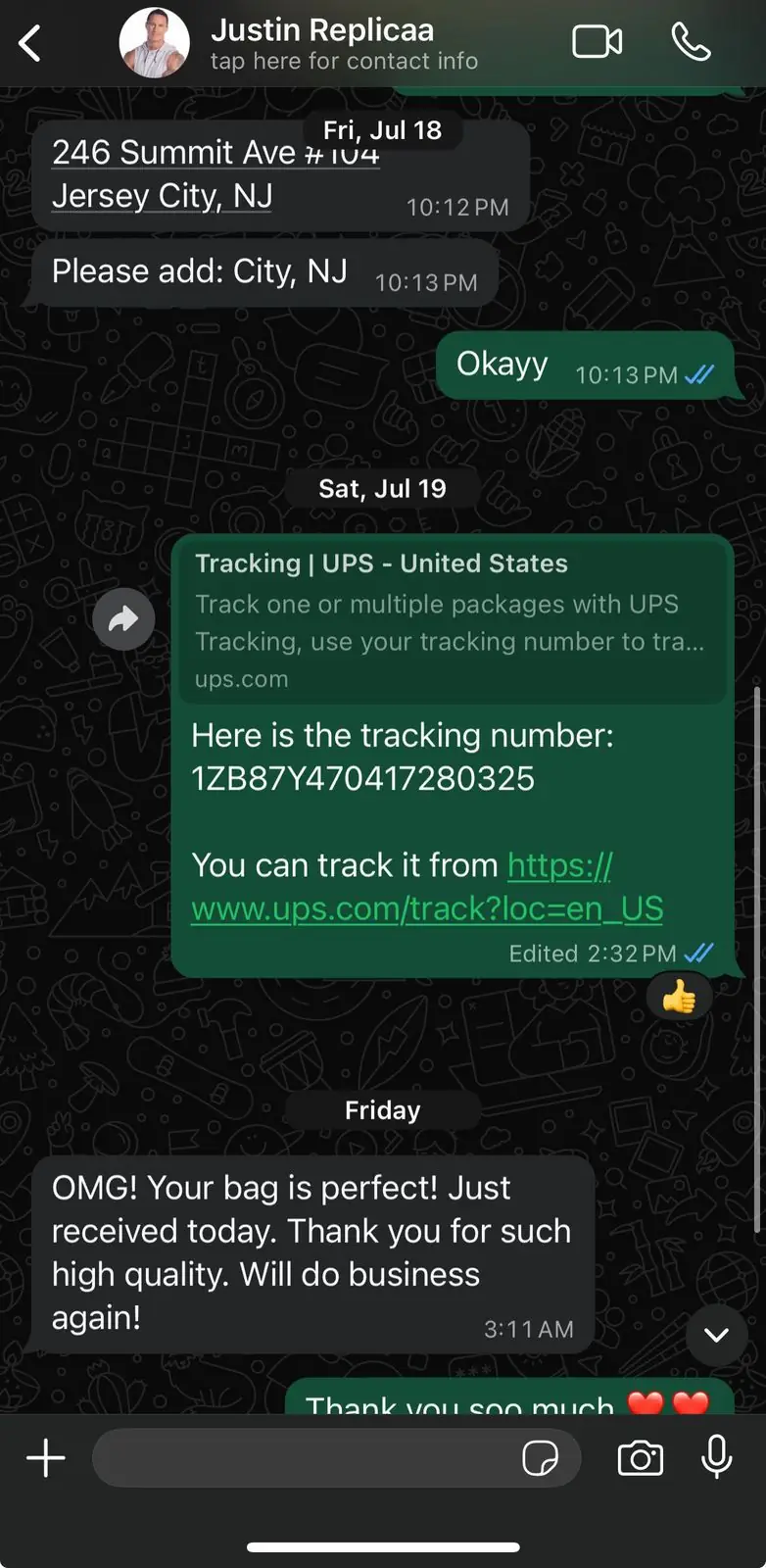The width and height of the screenshot is (766, 1568).
Task: Start a video call with Justin Replicaa
Action: pyautogui.click(x=597, y=43)
